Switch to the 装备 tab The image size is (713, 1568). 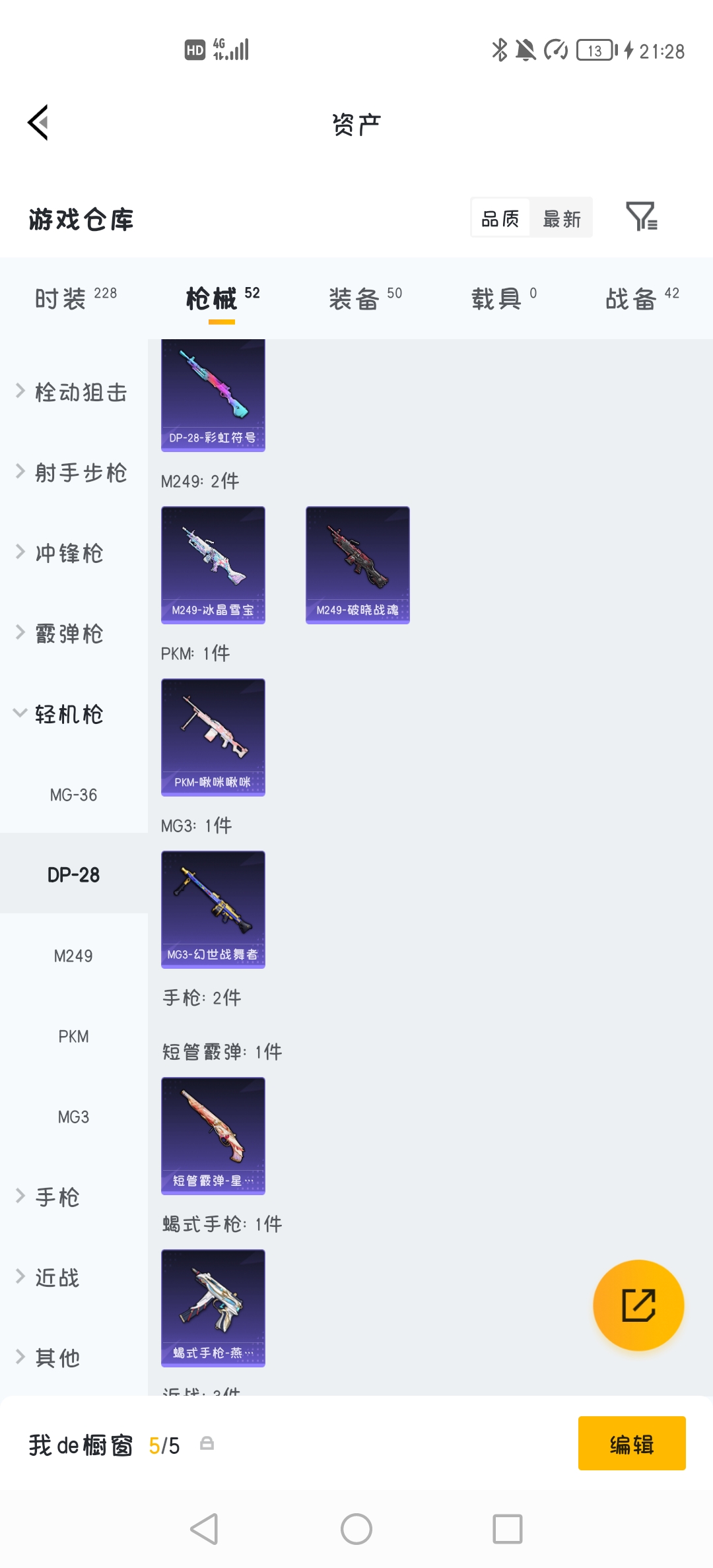(x=365, y=299)
